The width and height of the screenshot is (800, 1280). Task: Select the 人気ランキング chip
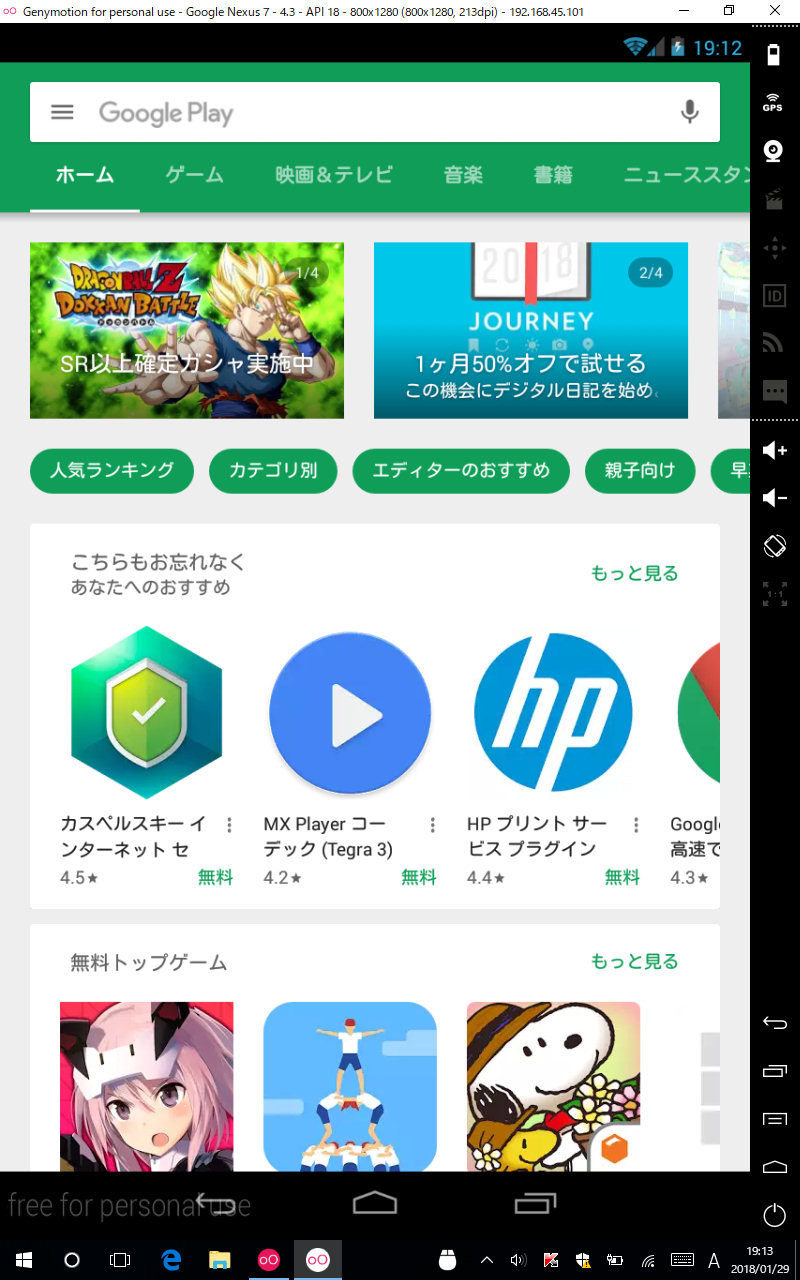pos(112,471)
